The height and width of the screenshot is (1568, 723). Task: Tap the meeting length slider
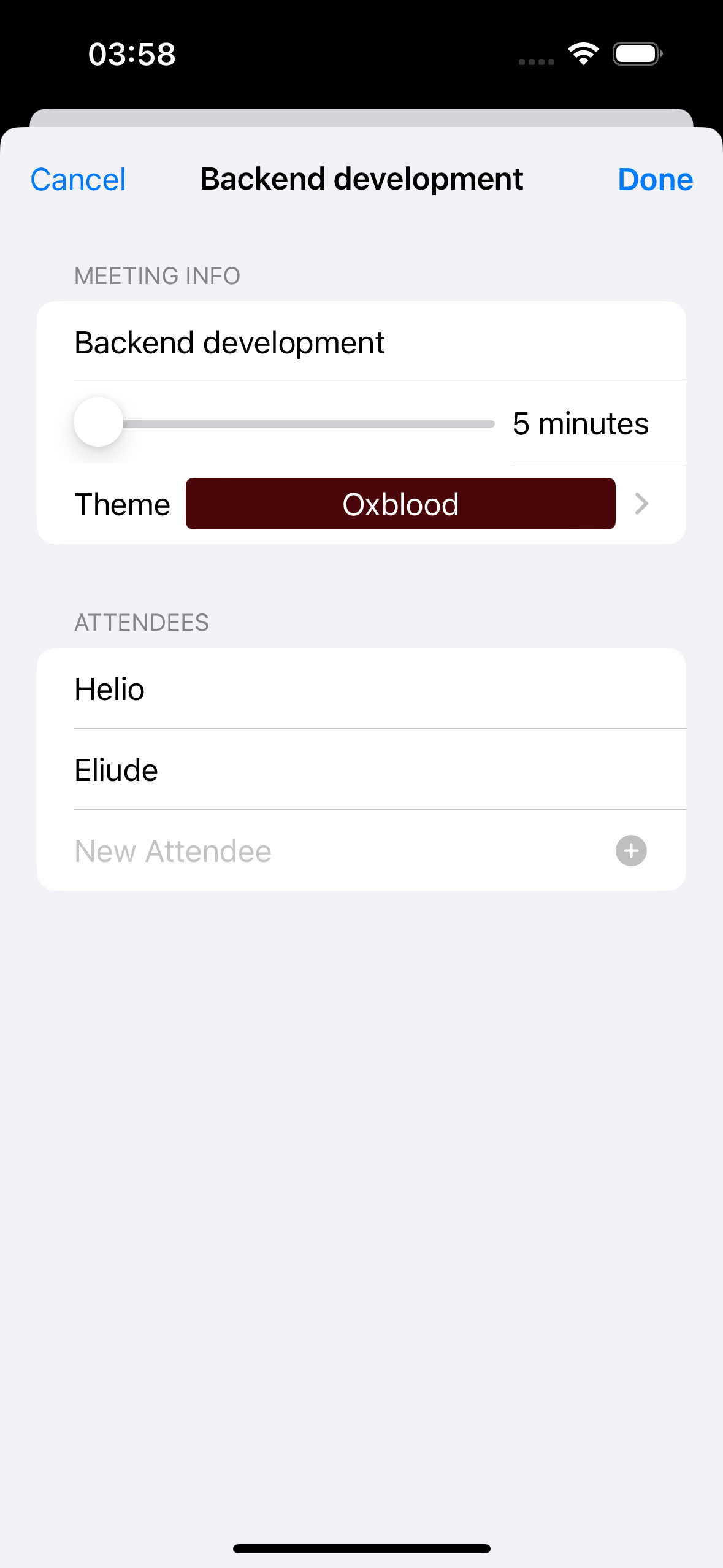click(x=284, y=423)
